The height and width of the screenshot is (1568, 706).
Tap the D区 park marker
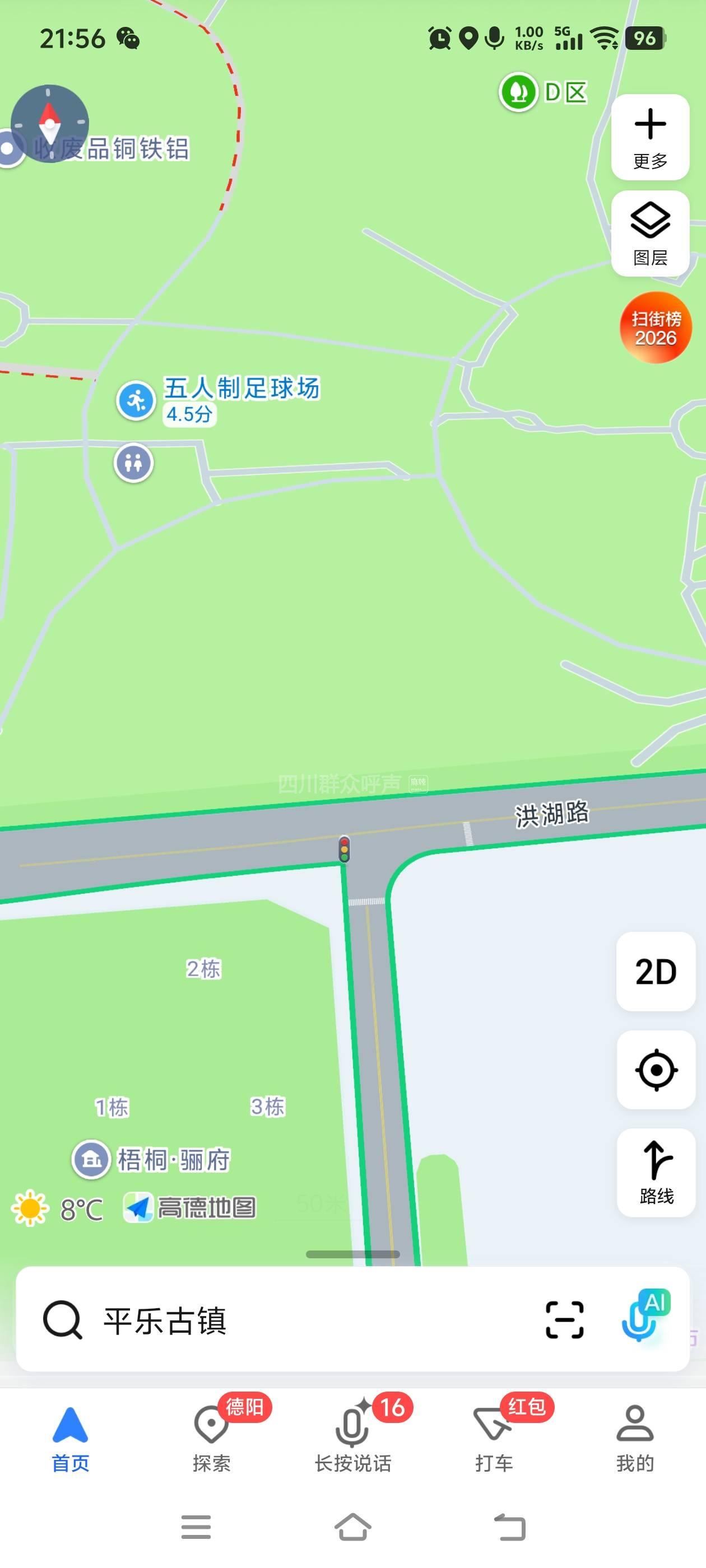point(518,92)
